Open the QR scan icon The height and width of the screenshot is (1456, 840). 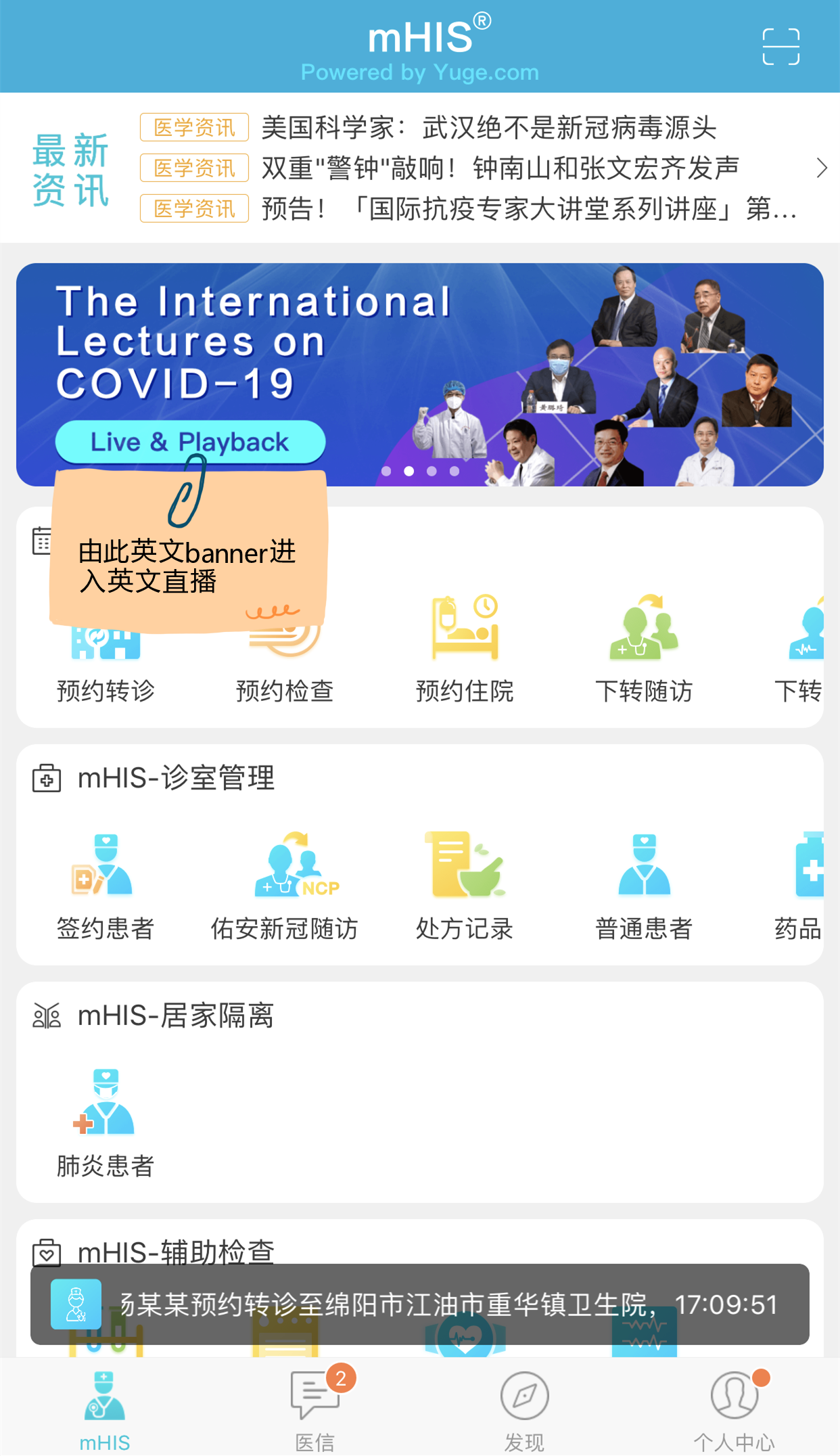pos(780,47)
